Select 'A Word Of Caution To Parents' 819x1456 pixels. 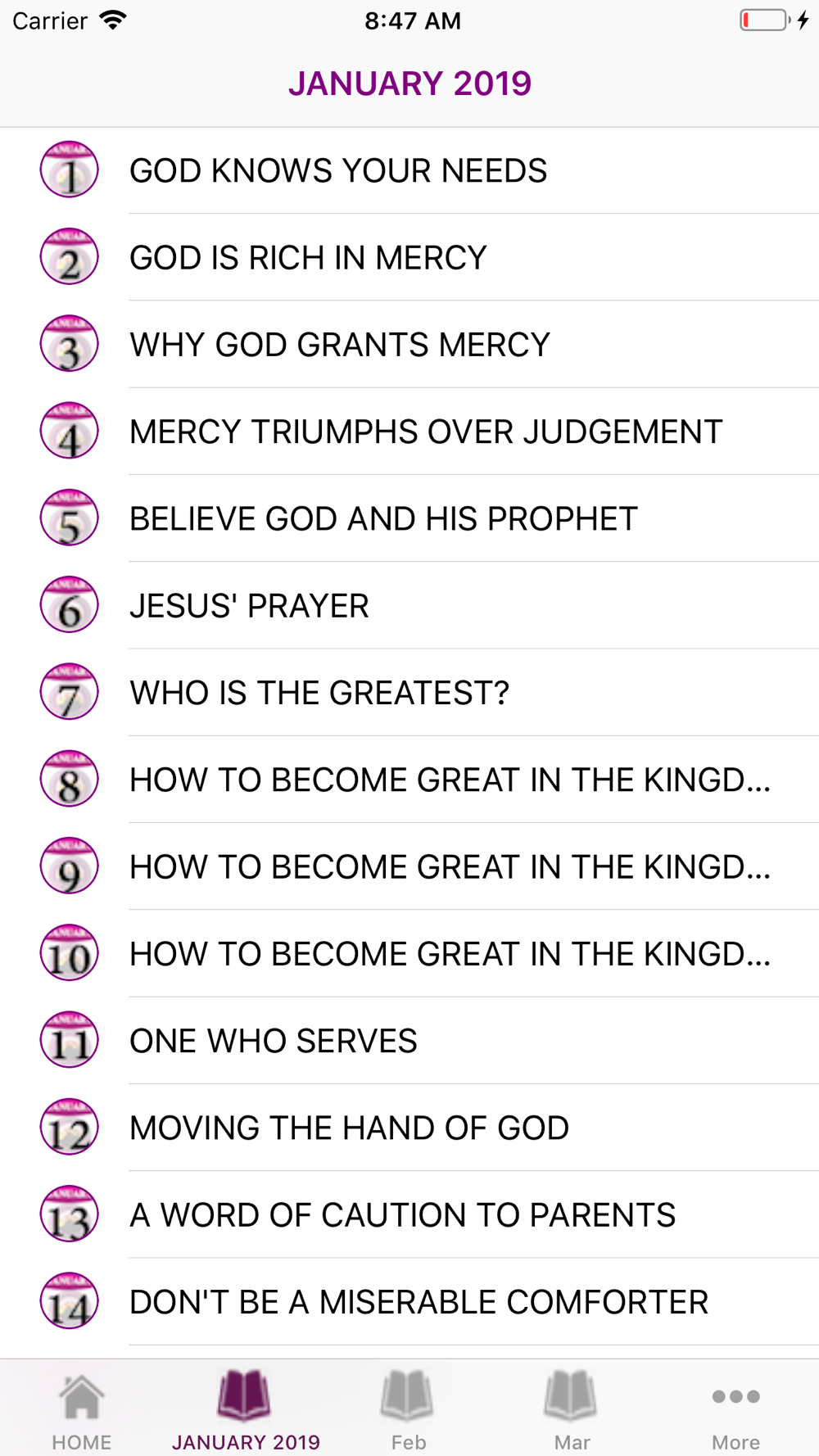[402, 1214]
